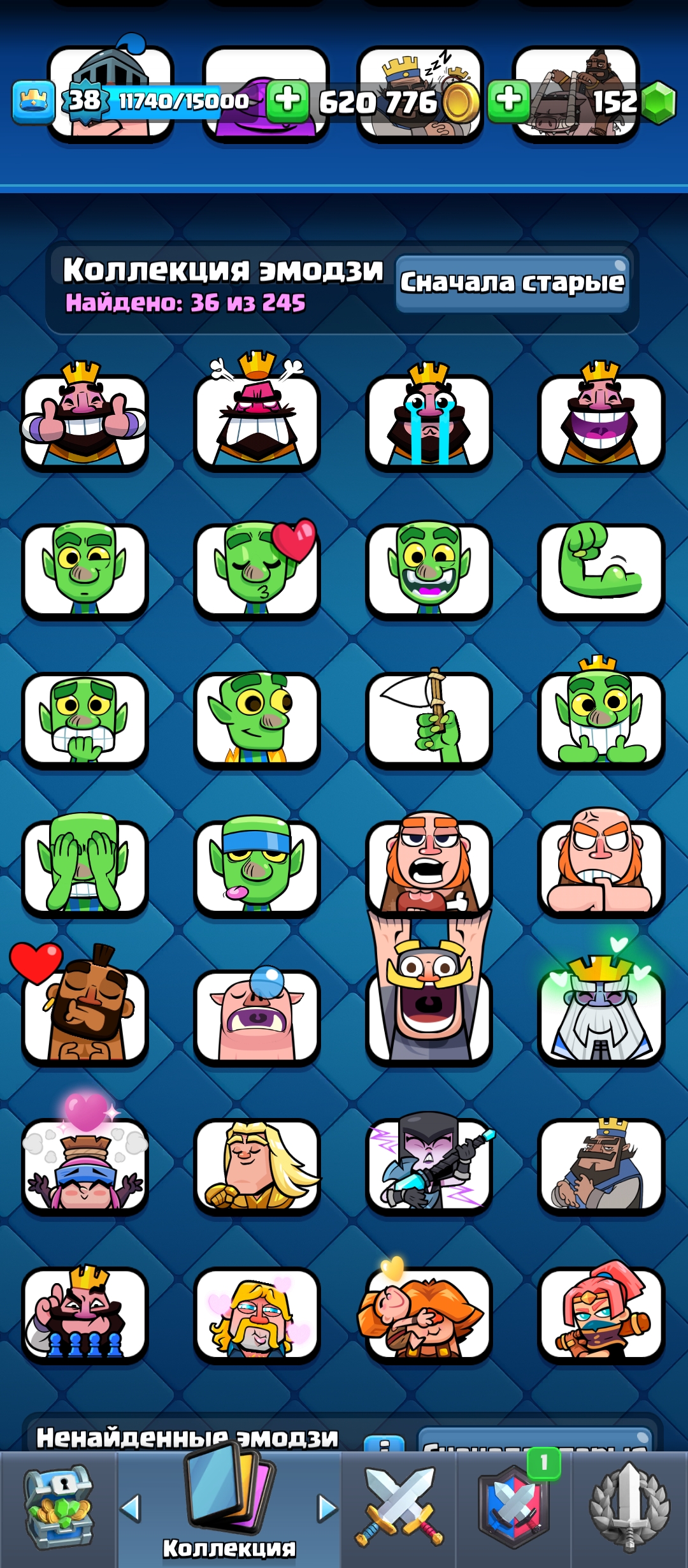
Task: Add gems with the green plus button
Action: 508,101
